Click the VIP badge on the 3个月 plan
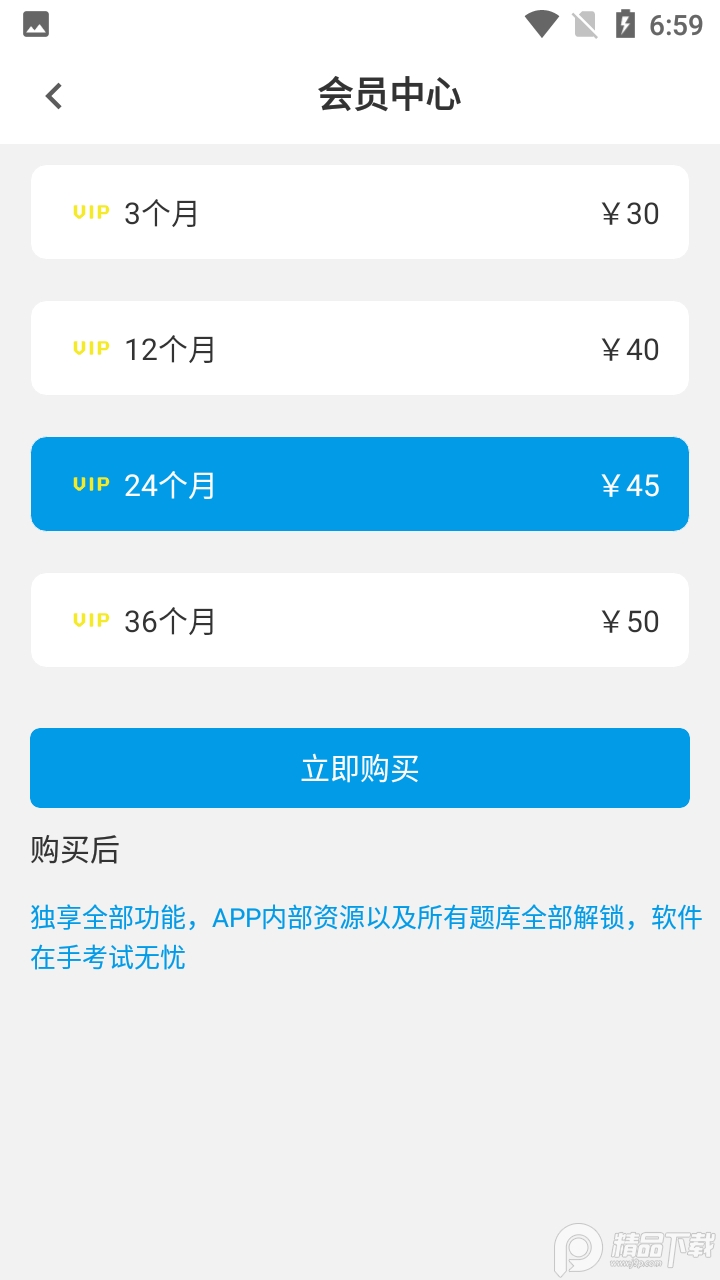Image resolution: width=720 pixels, height=1280 pixels. tap(91, 212)
